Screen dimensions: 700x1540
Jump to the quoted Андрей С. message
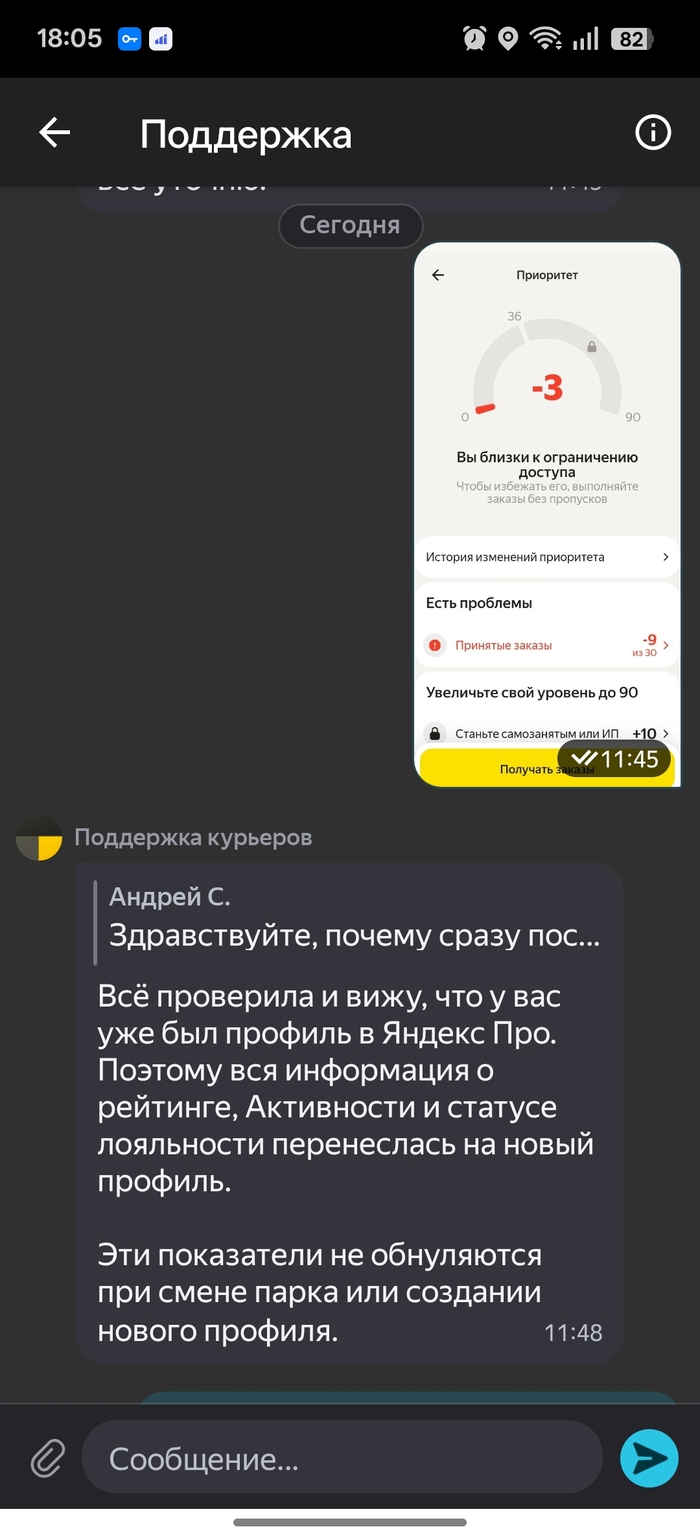pos(350,917)
